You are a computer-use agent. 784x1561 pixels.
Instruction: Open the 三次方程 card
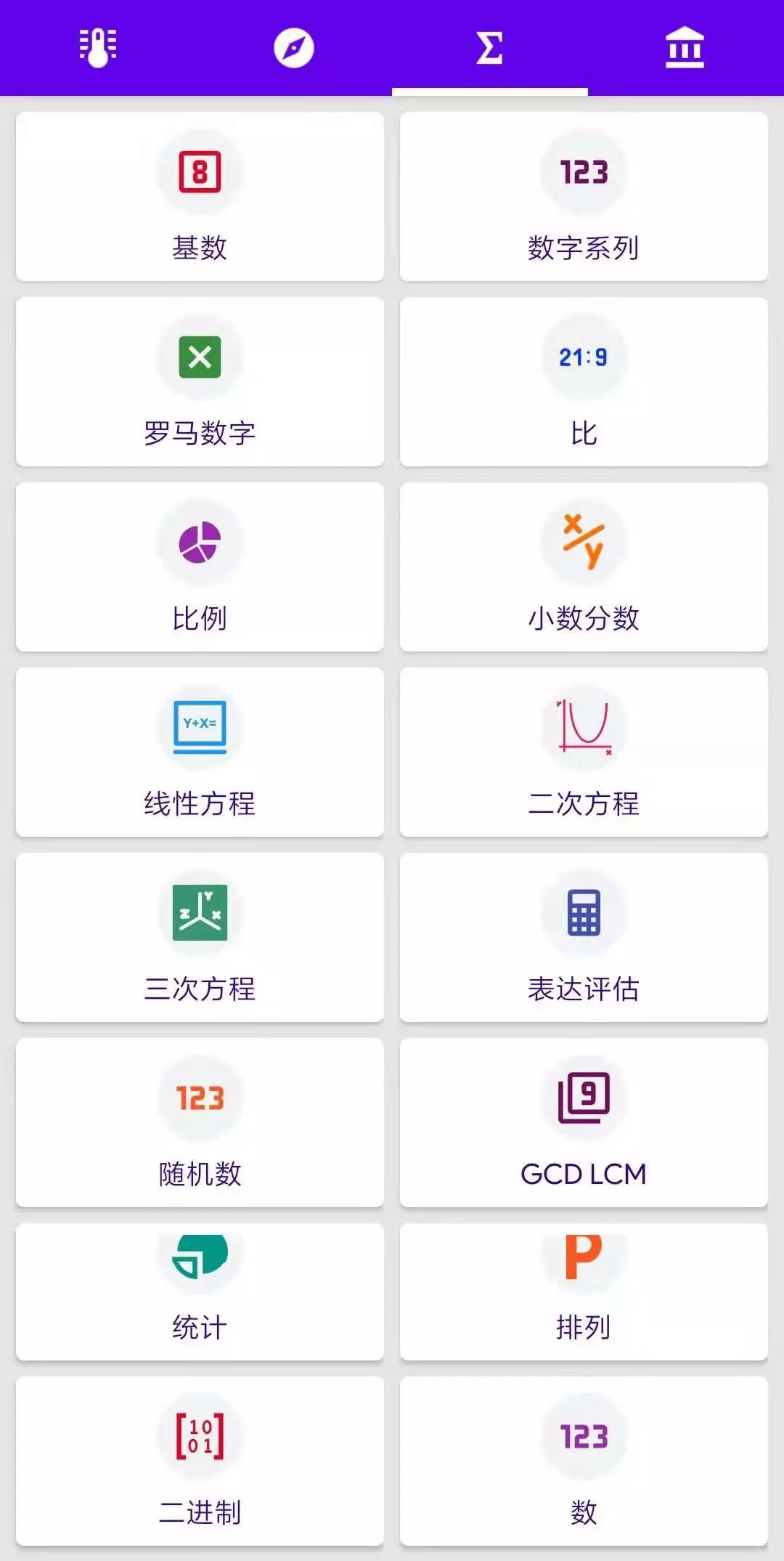click(x=200, y=938)
